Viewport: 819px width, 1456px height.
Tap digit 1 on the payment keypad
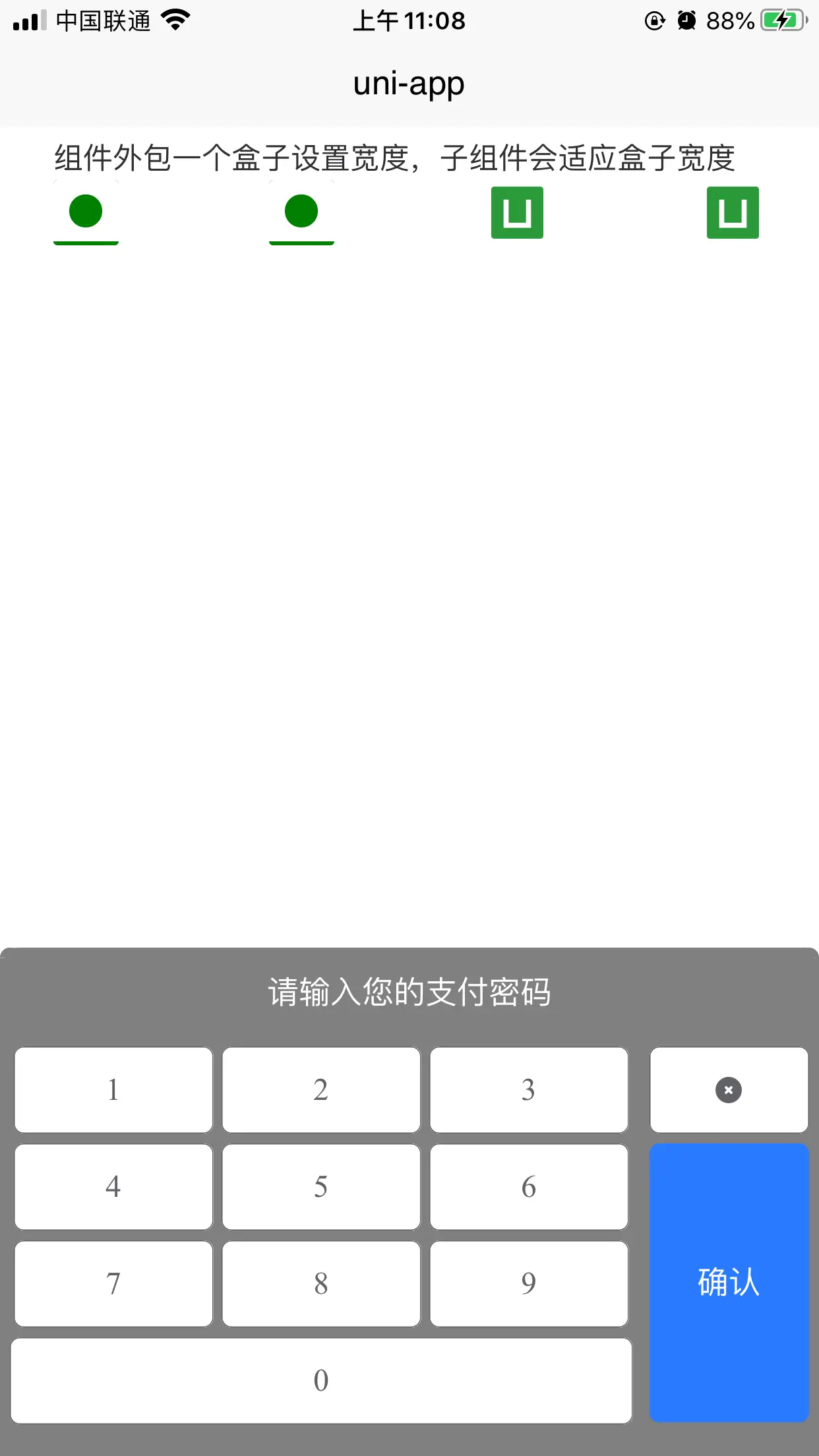click(113, 1090)
